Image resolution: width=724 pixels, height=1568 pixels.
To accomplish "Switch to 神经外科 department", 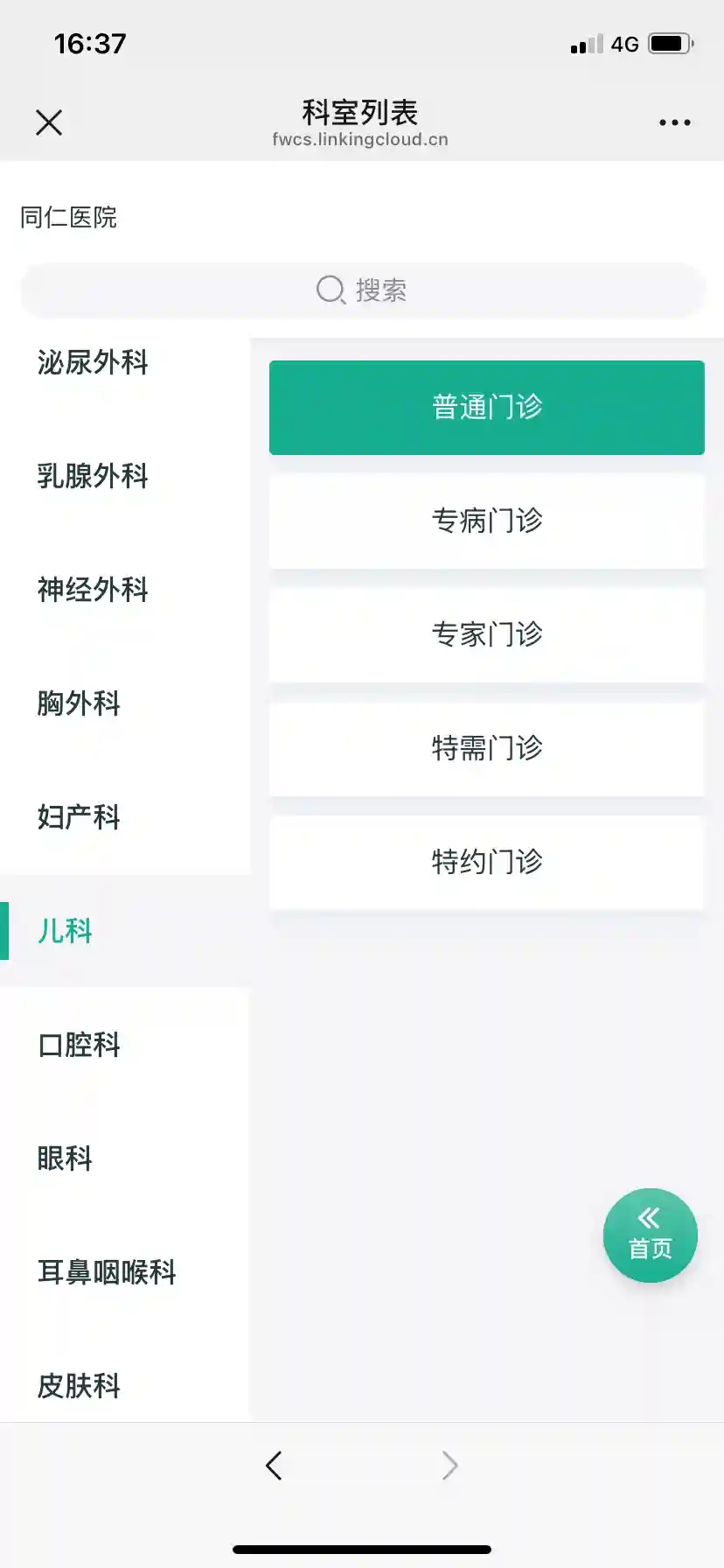I will coord(93,590).
